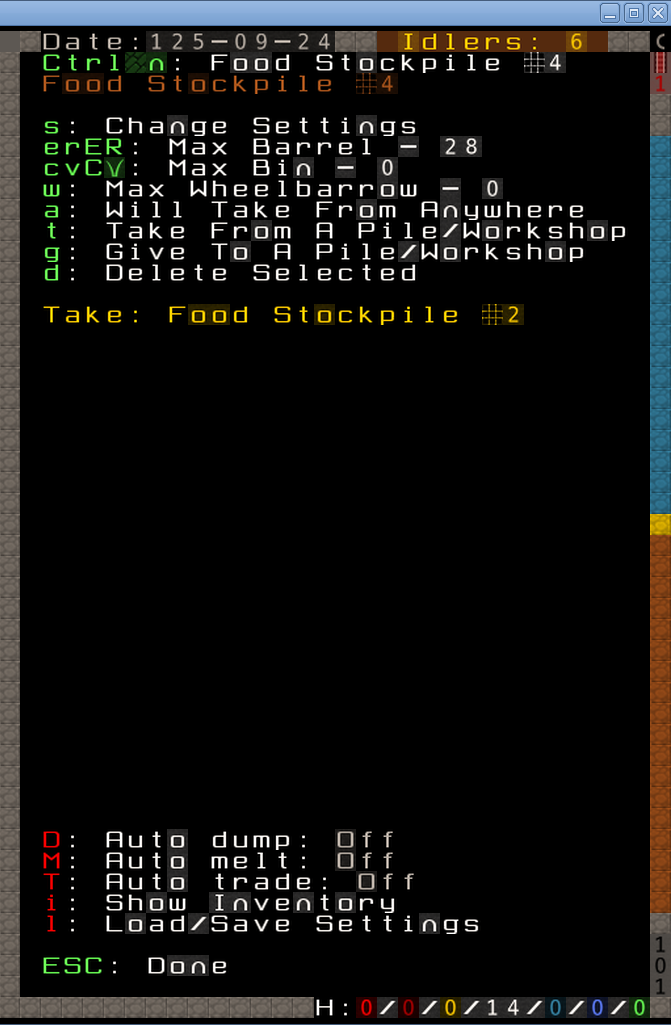Minimize the game window
Screen dimensions: 671x1025
pyautogui.click(x=610, y=13)
